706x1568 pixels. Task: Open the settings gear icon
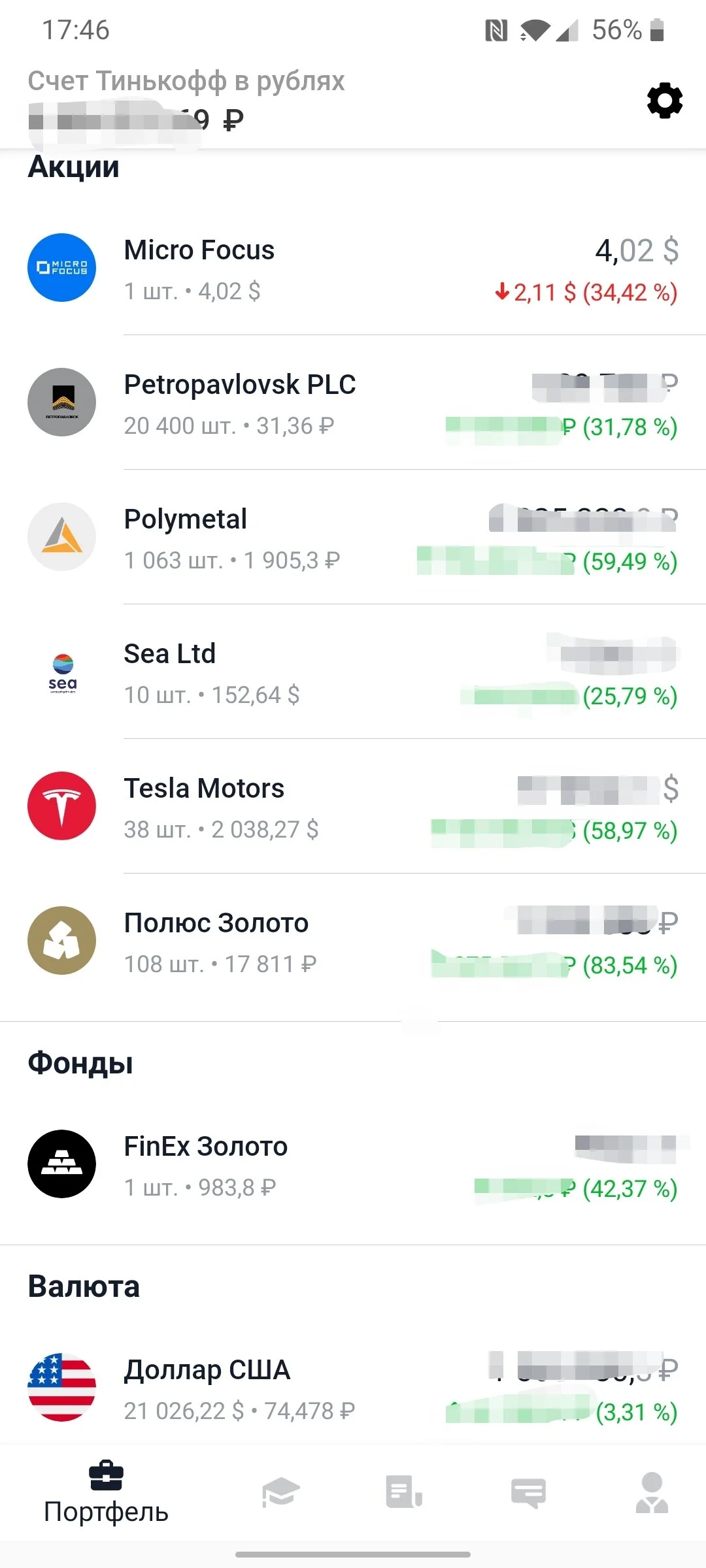point(665,101)
